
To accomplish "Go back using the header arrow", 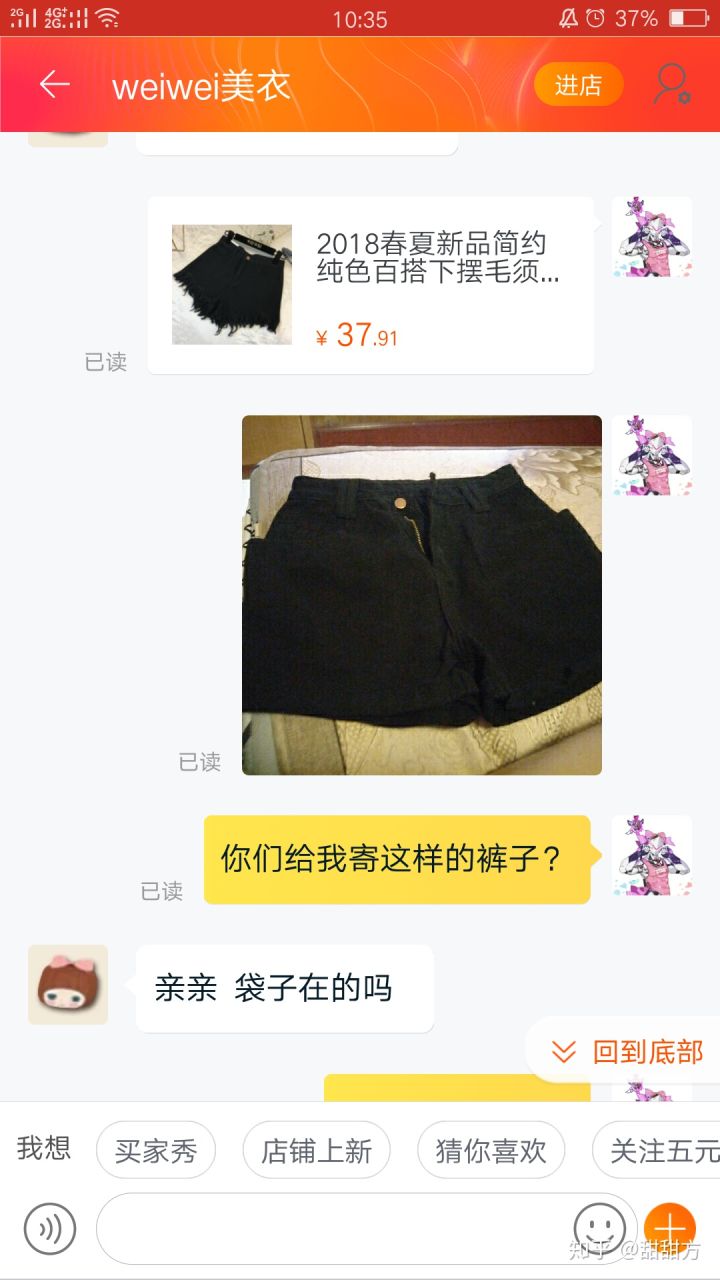I will [54, 85].
